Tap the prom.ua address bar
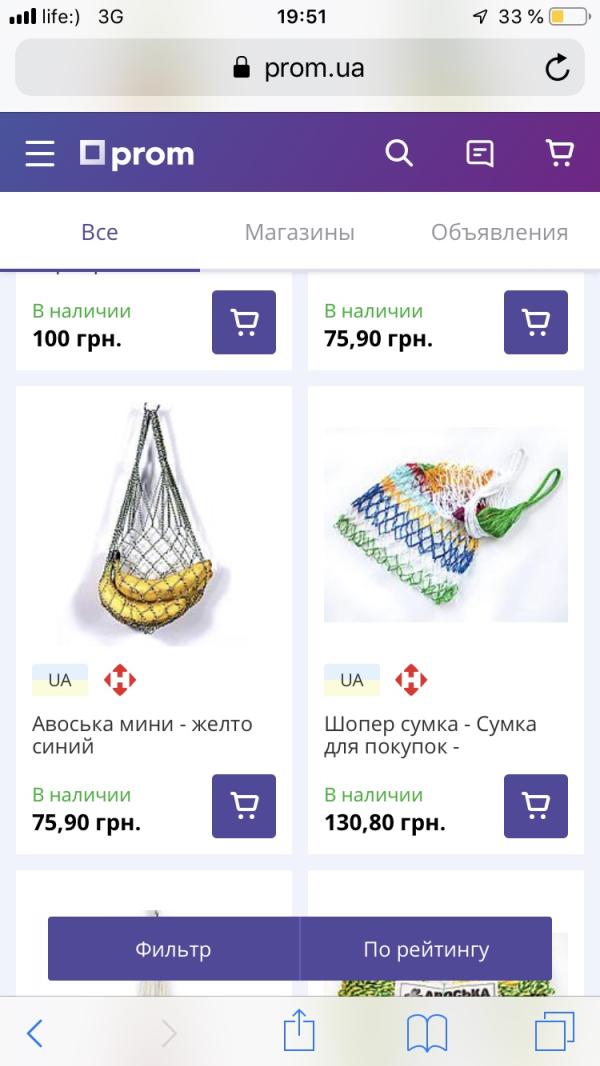The height and width of the screenshot is (1066, 600). (298, 68)
